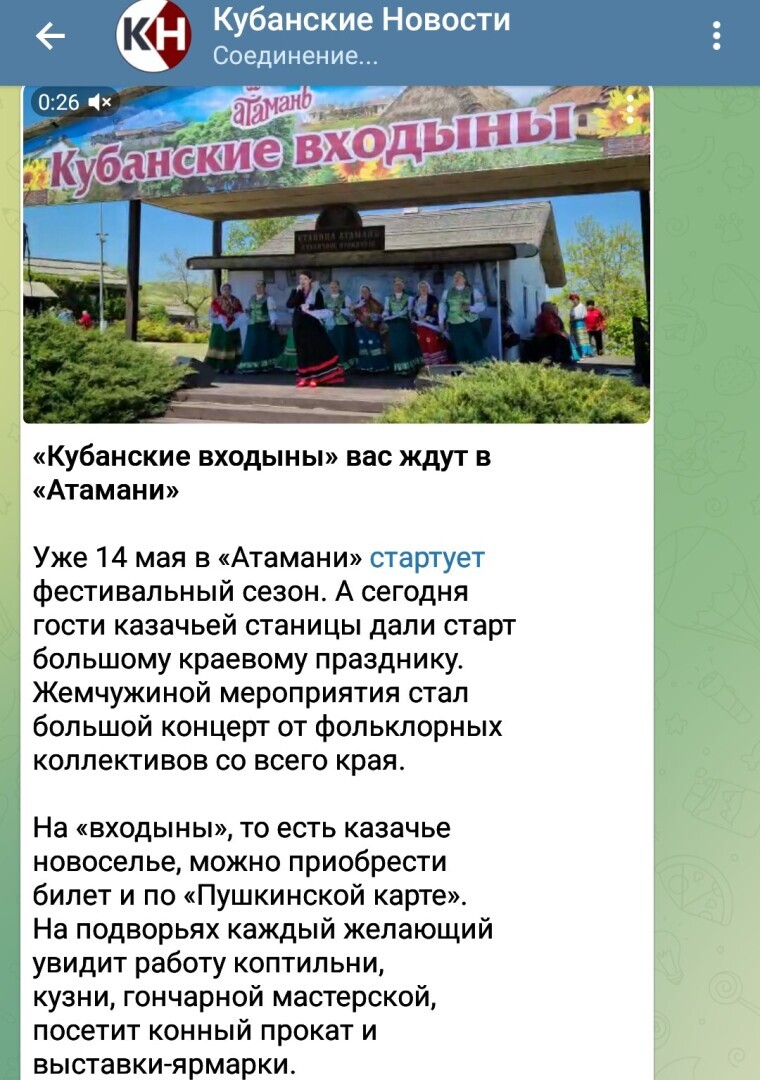This screenshot has height=1080, width=760.
Task: Open Кубанские Новости channel profile
Action: coord(360,35)
